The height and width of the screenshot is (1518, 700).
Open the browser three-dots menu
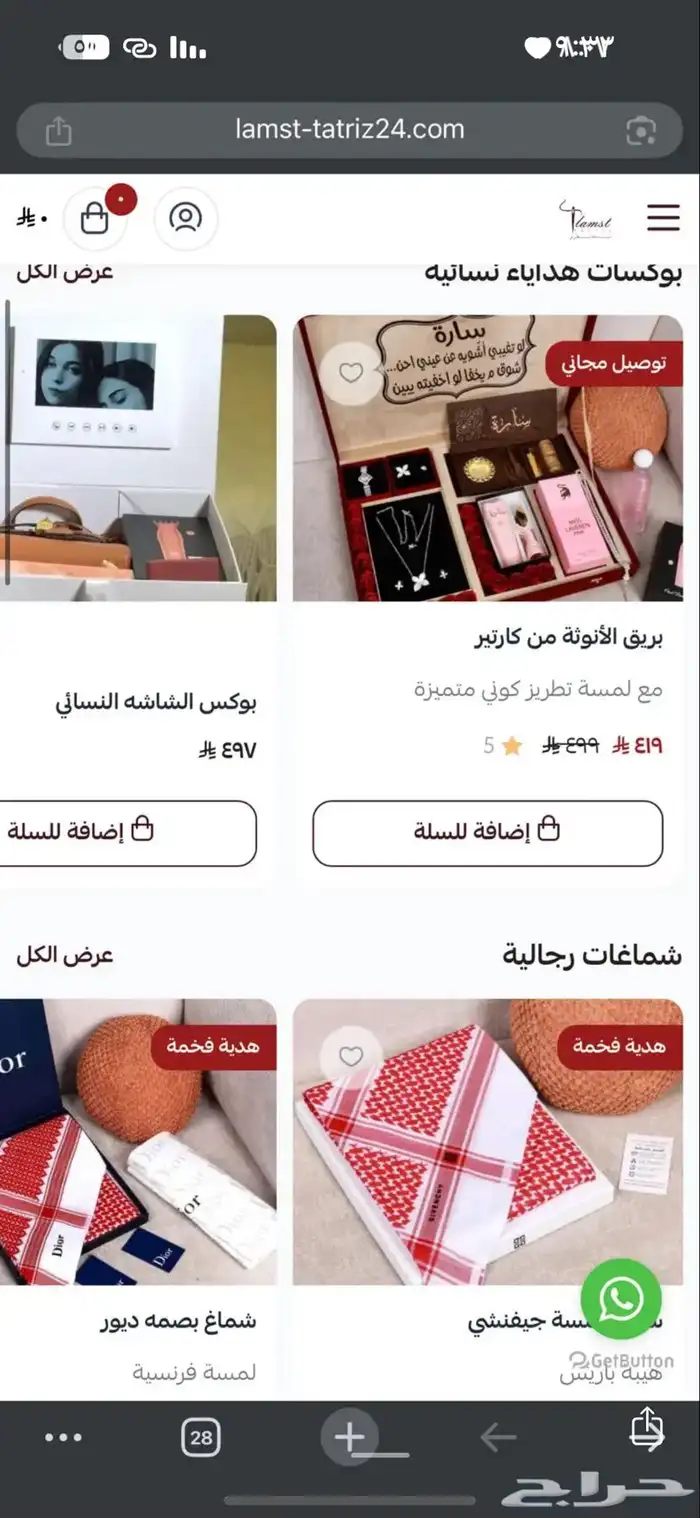coord(63,1438)
